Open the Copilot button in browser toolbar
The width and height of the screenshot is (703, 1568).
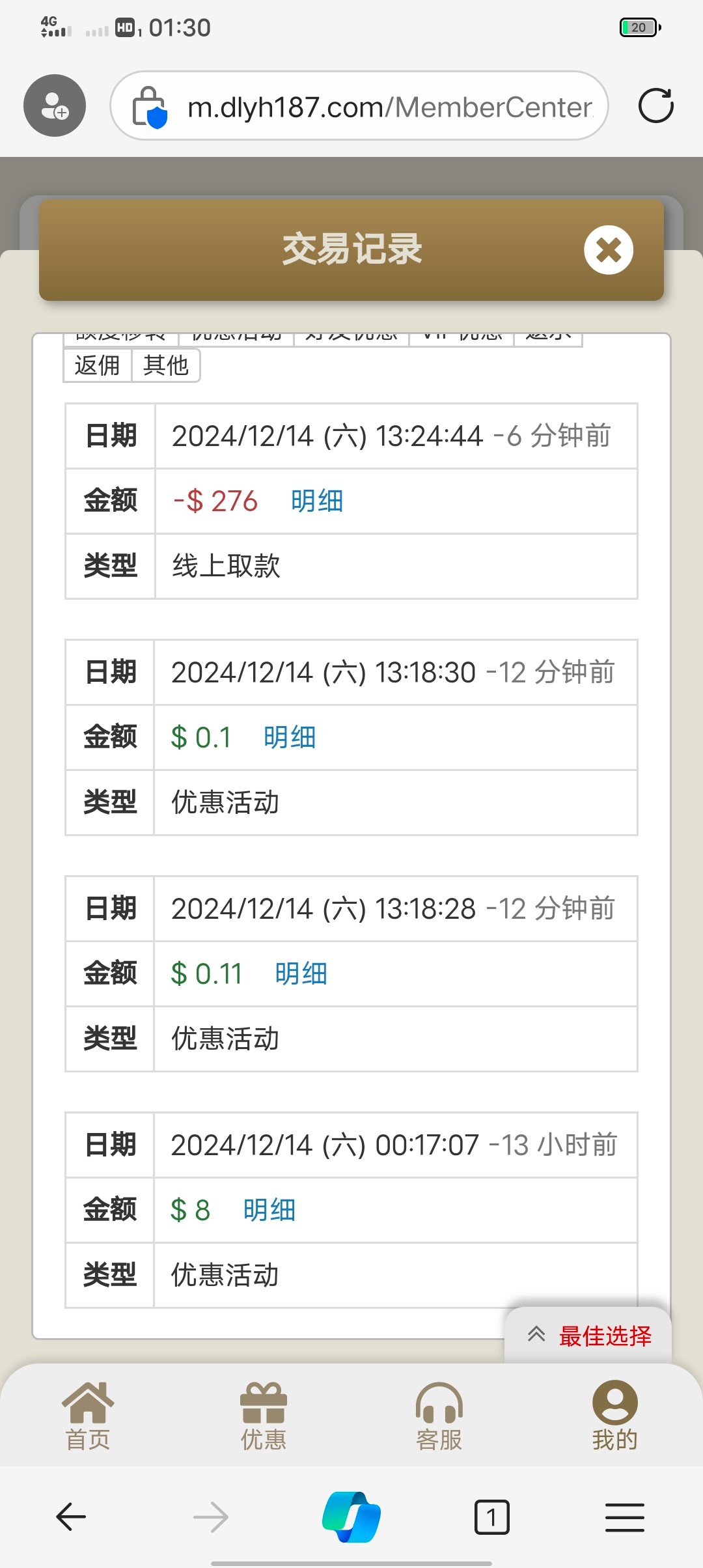[351, 1517]
